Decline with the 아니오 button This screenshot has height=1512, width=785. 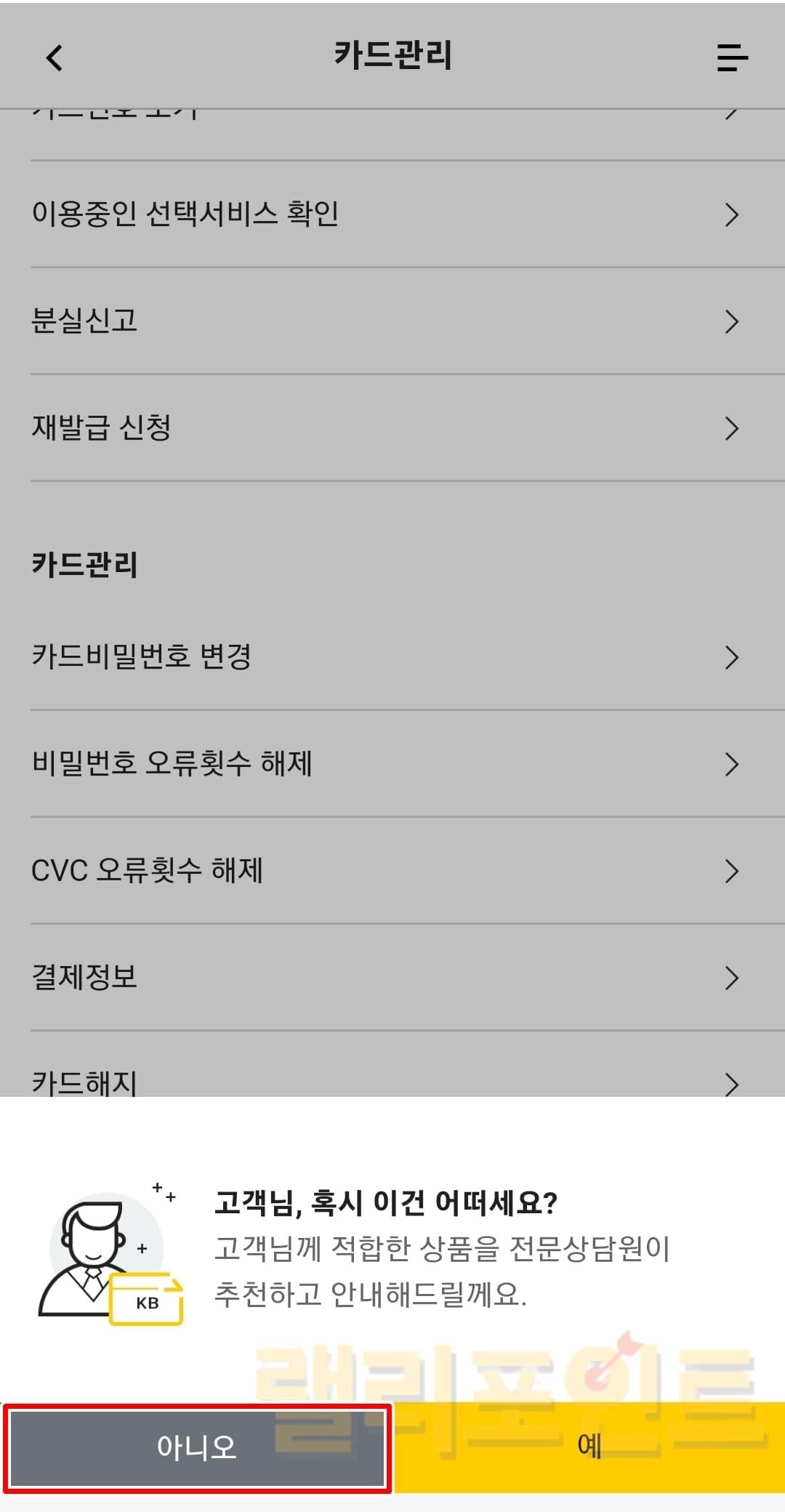197,1447
